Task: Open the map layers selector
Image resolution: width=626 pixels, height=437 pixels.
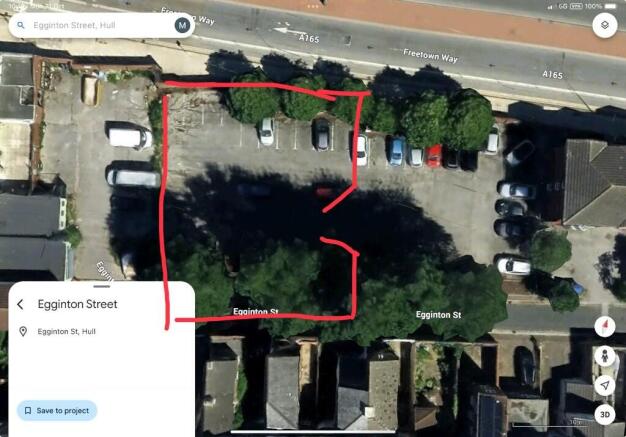Action: tap(603, 26)
